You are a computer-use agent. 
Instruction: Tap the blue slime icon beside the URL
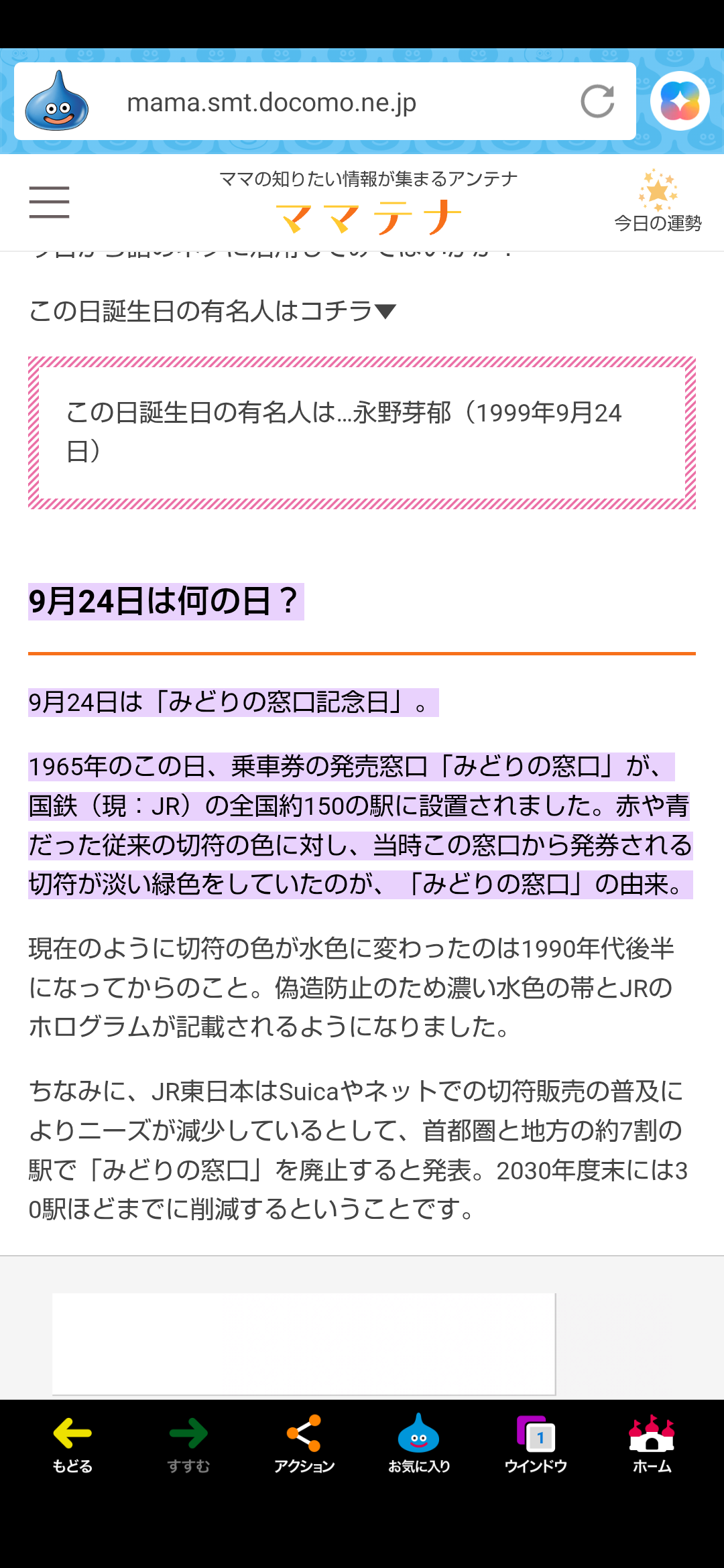coord(57,101)
